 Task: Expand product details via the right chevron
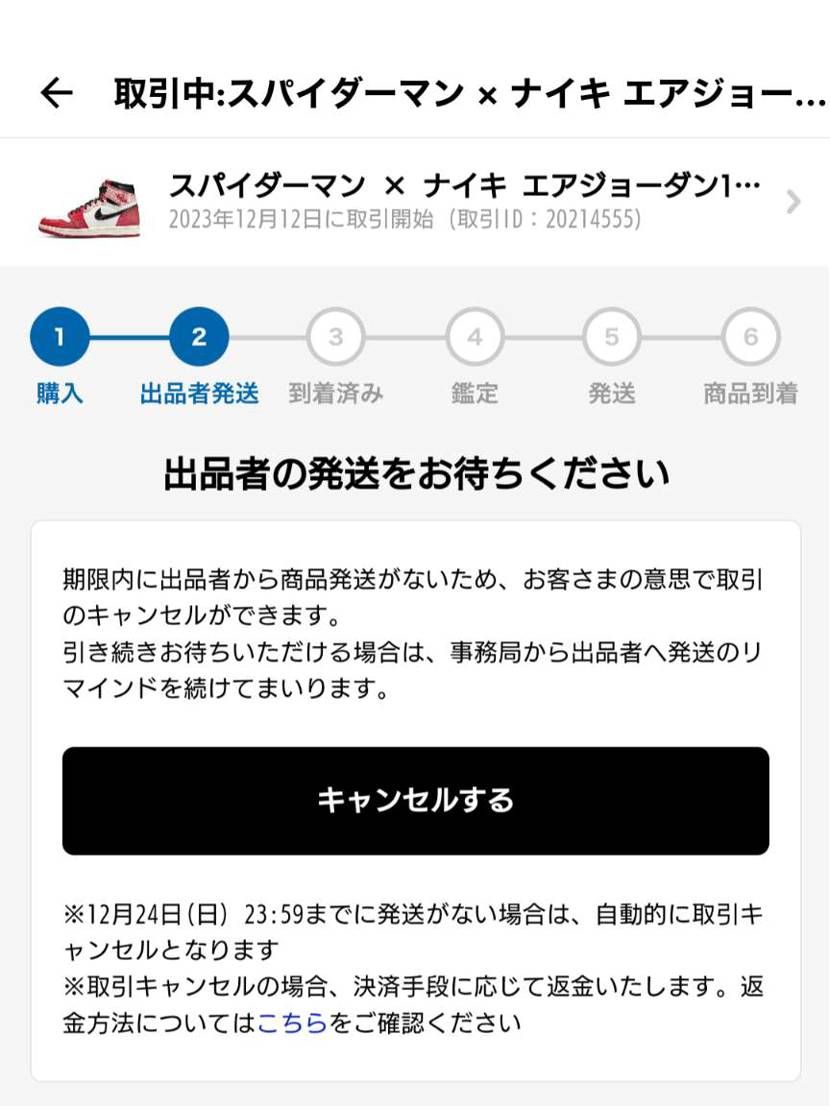click(x=795, y=203)
